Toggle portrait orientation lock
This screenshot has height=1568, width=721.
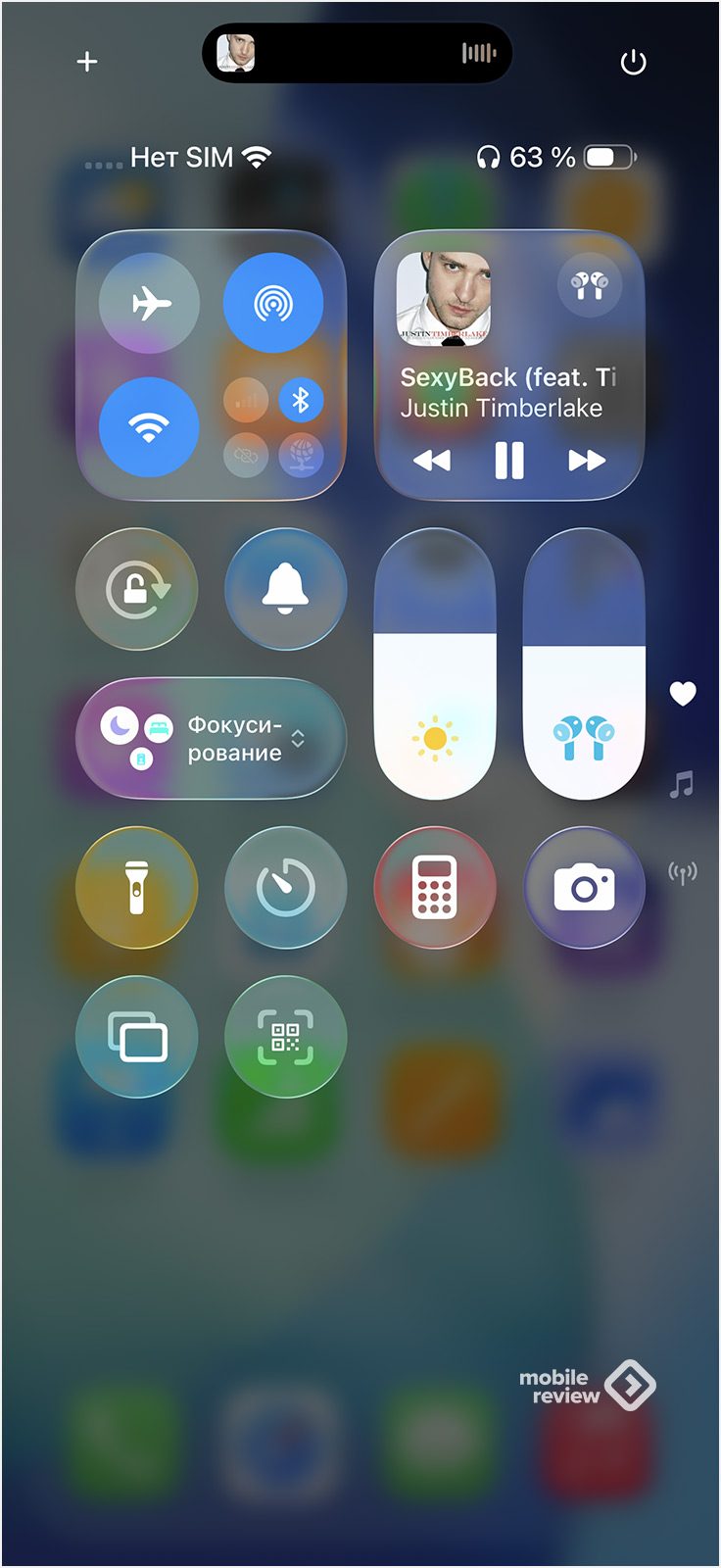pyautogui.click(x=137, y=589)
